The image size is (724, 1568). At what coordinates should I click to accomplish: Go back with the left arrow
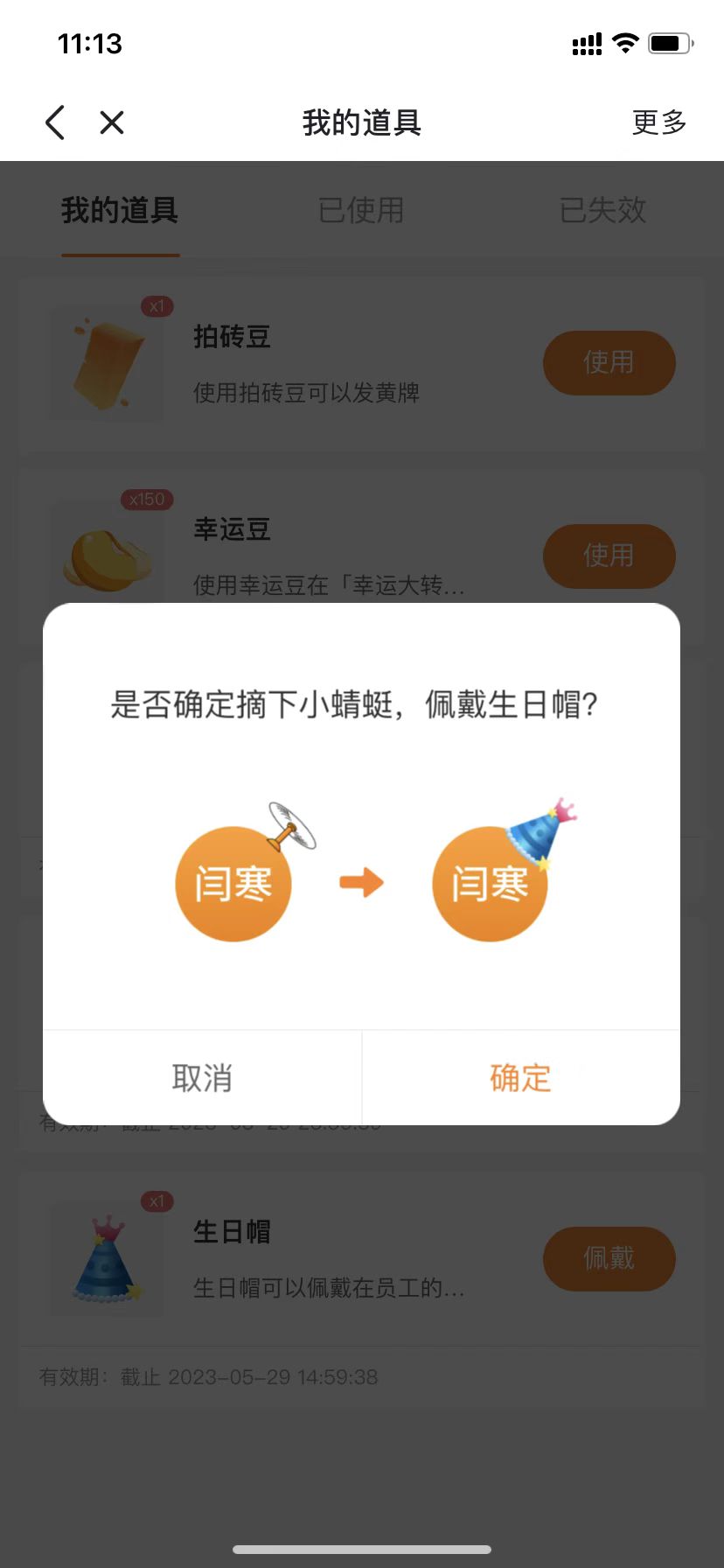[55, 122]
